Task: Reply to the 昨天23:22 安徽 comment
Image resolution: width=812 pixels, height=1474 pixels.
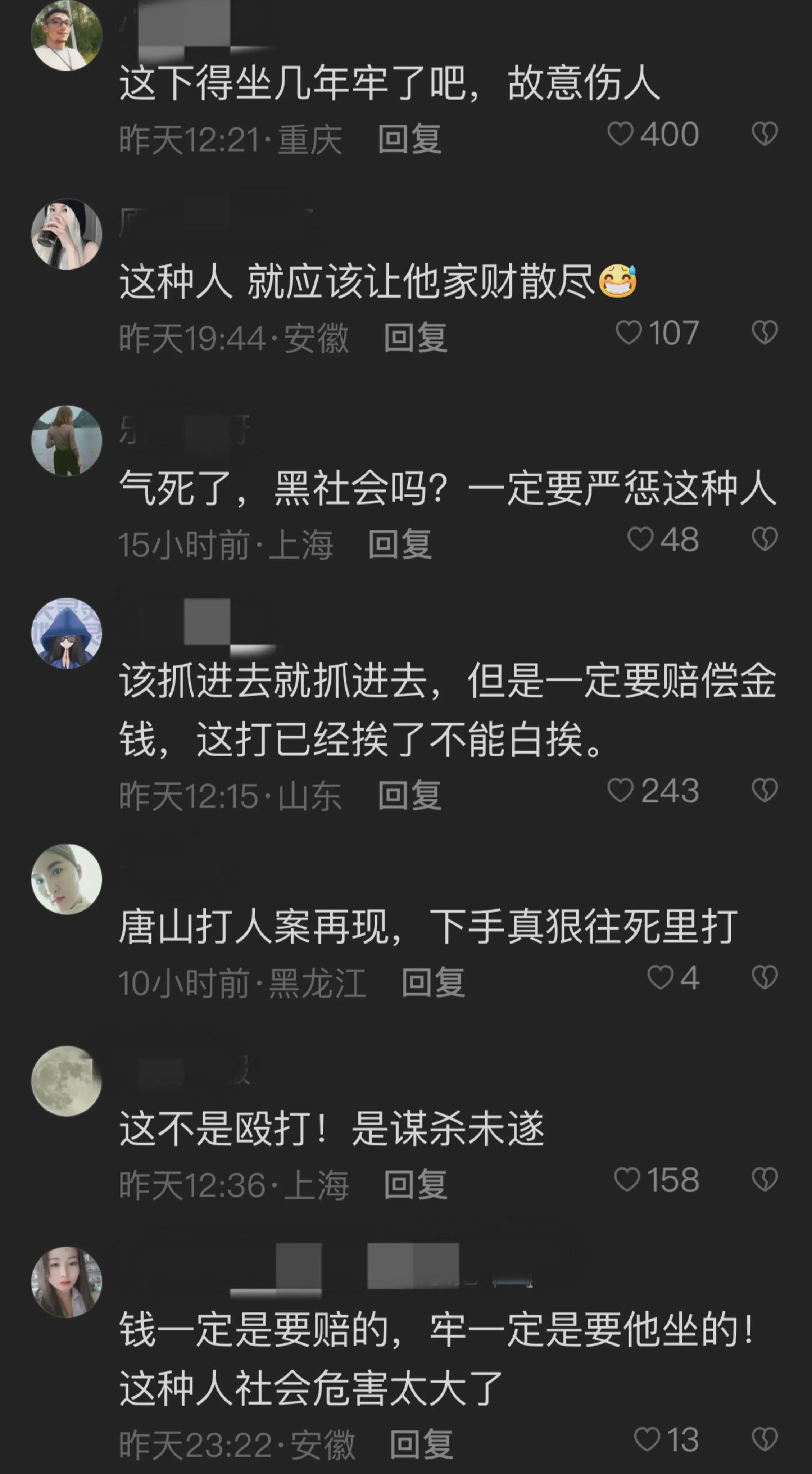Action: point(422,1444)
